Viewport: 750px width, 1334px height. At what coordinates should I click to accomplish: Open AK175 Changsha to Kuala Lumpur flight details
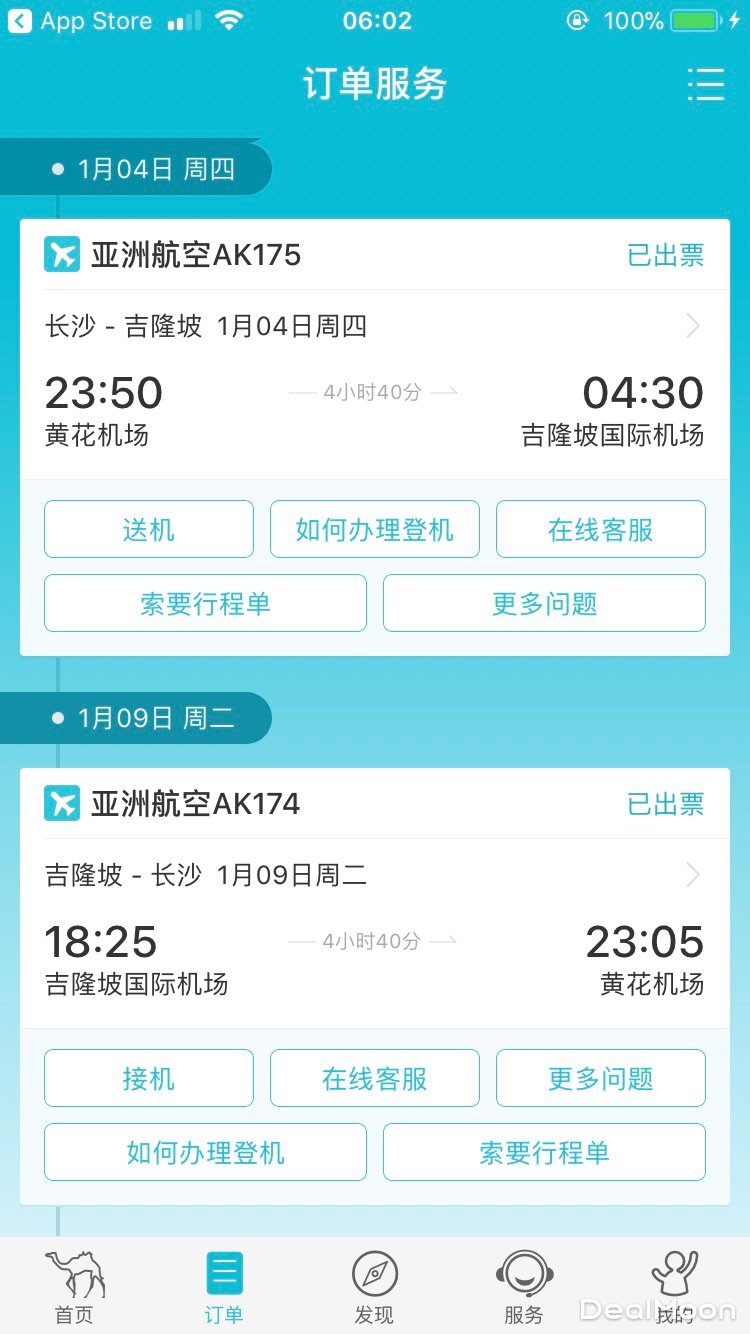pos(374,326)
